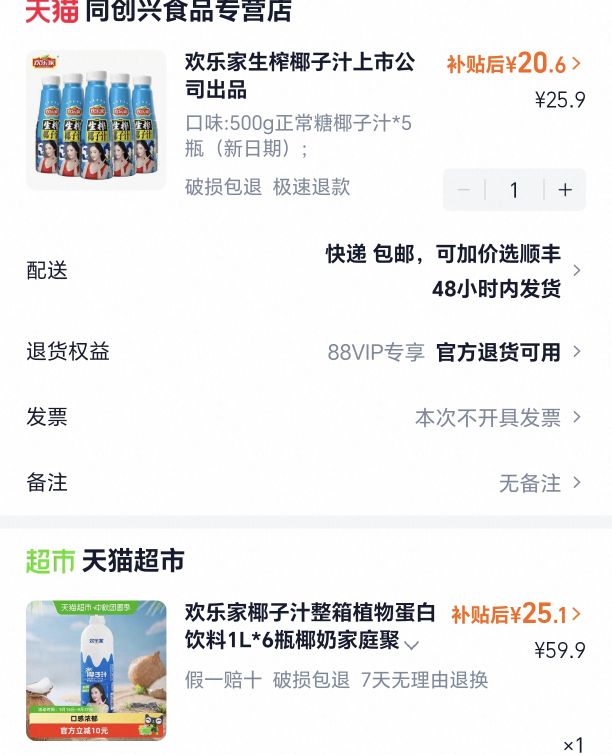The height and width of the screenshot is (755, 612).
Task: Open 补贴后¥20.6 price details
Action: coord(514,64)
